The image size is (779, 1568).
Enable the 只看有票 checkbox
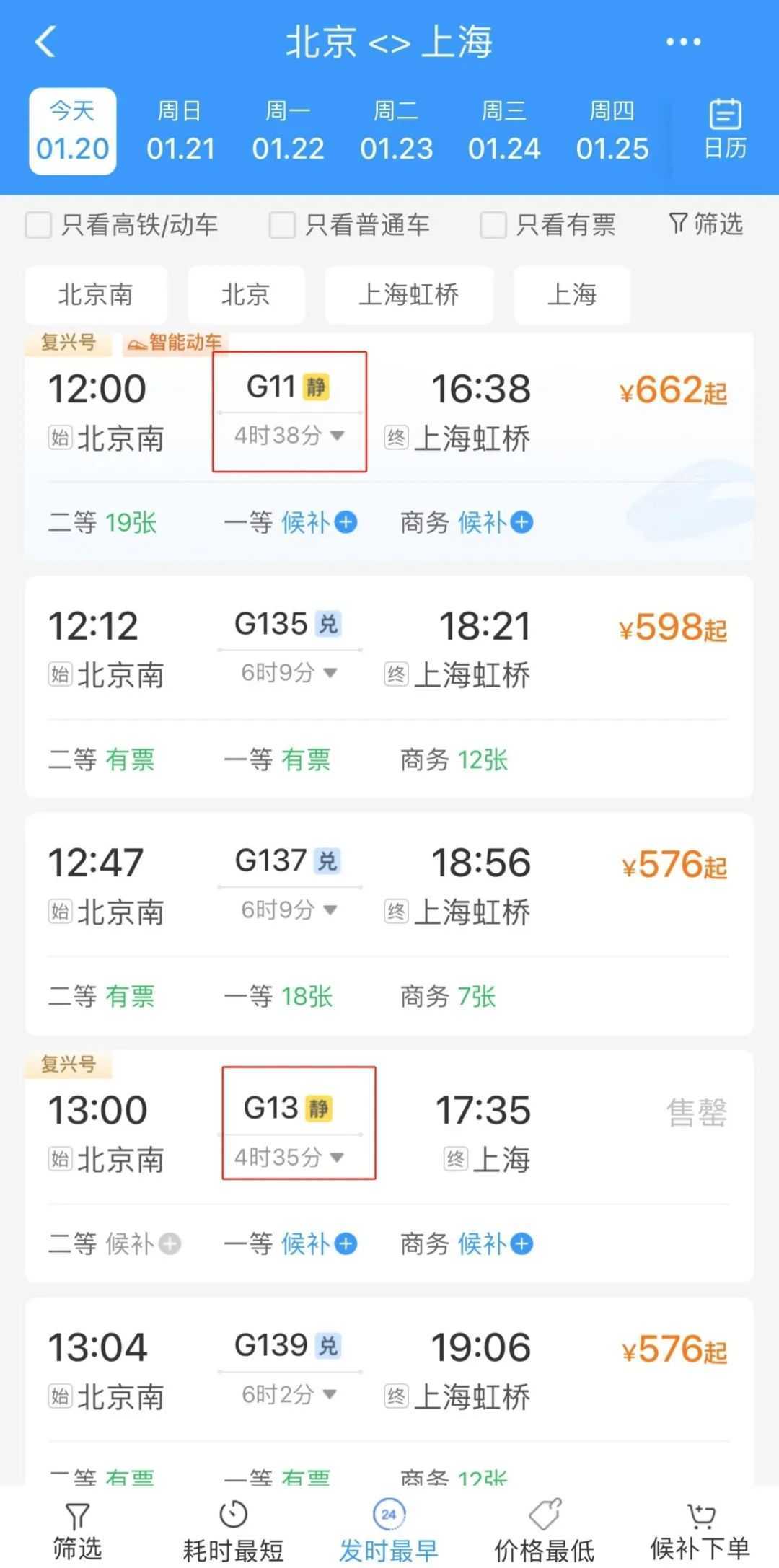click(493, 225)
